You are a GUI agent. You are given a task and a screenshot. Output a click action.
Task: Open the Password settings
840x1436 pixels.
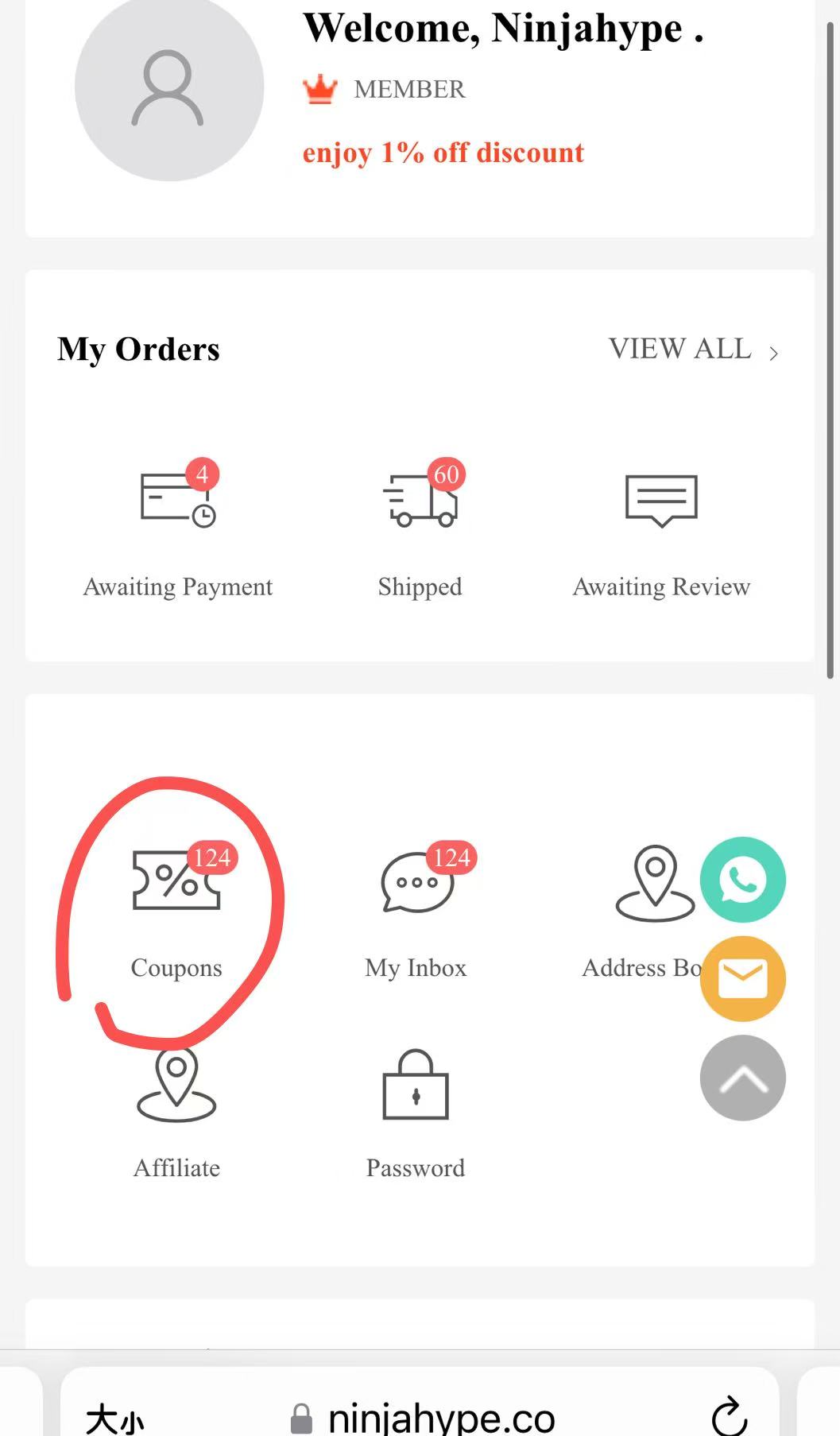[x=416, y=1113]
